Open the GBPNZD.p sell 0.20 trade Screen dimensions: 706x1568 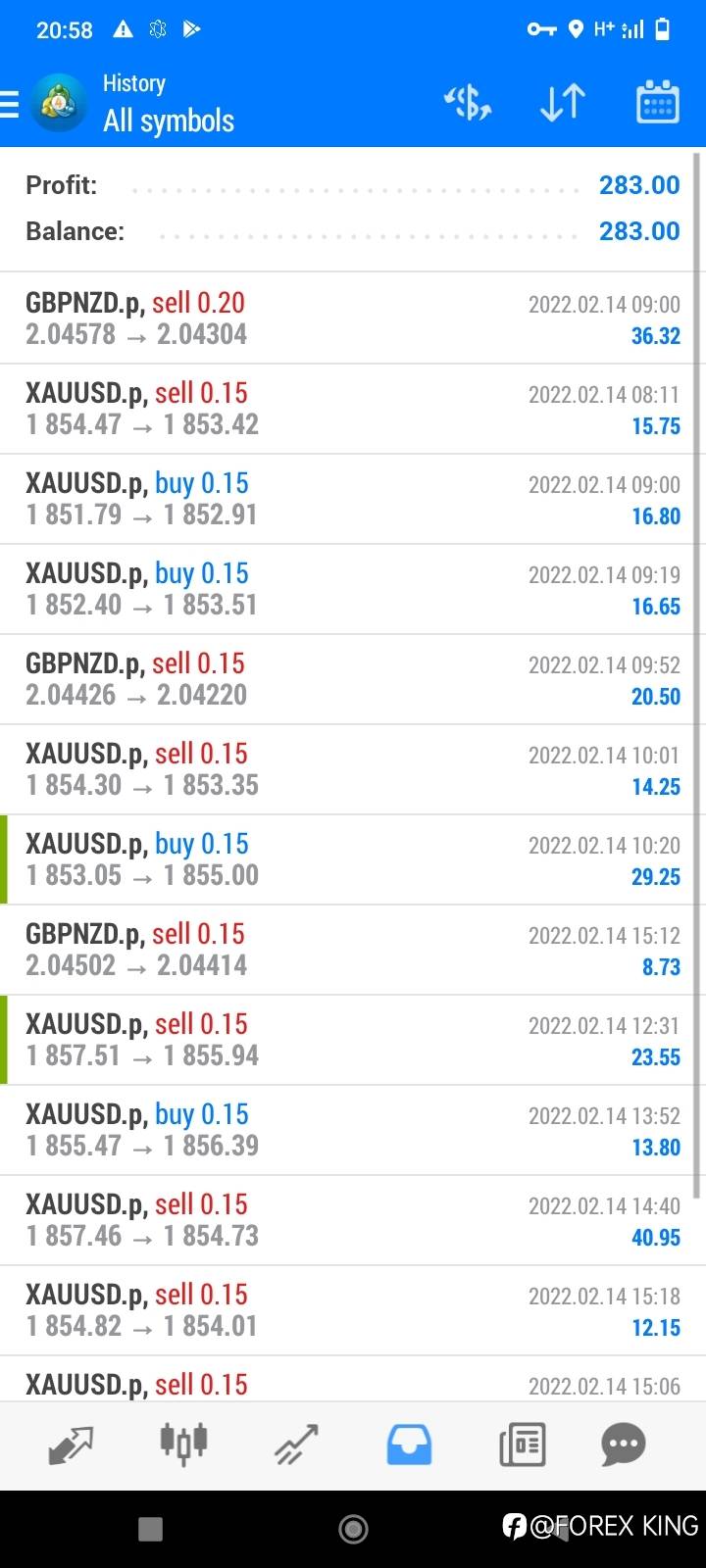353,318
